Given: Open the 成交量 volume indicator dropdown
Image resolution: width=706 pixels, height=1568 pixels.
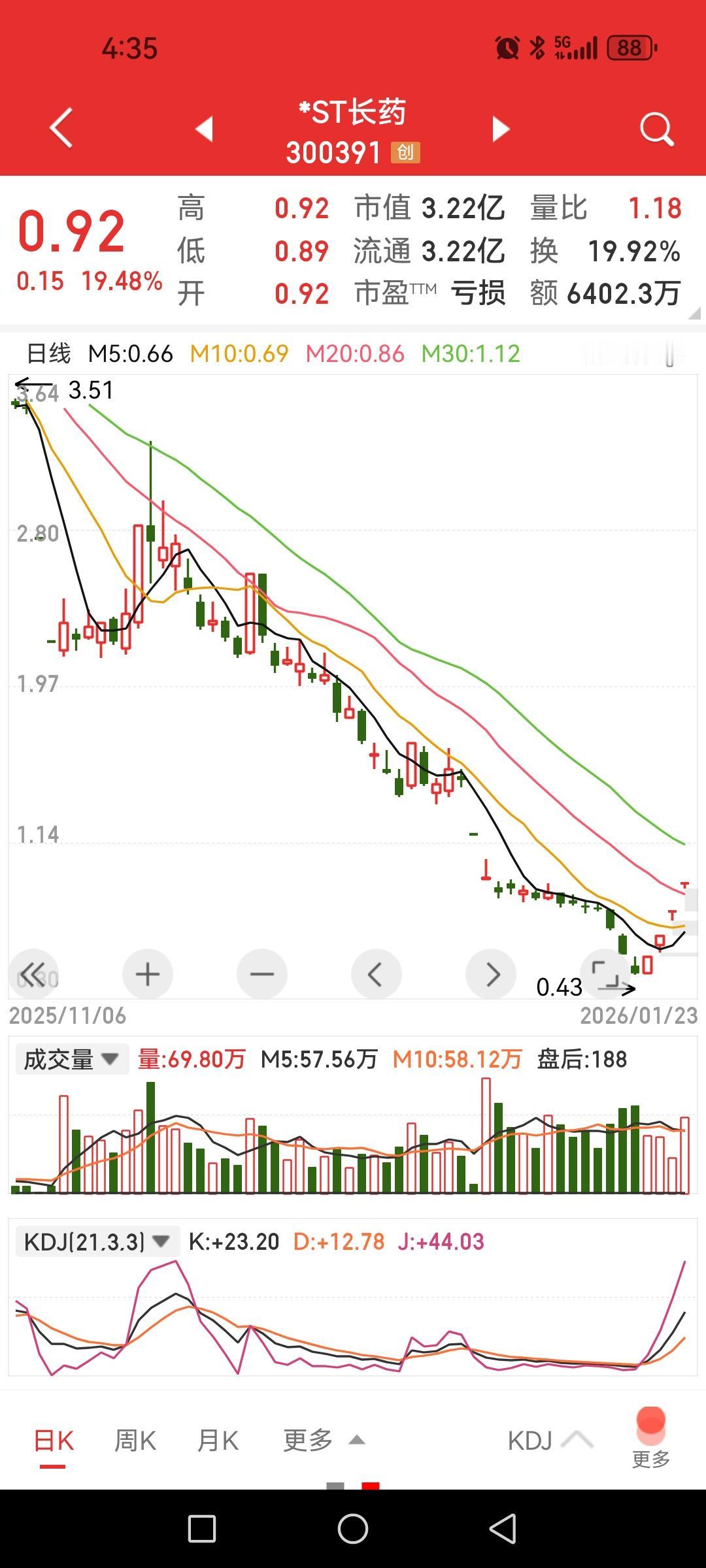Looking at the screenshot, I should (x=72, y=1057).
